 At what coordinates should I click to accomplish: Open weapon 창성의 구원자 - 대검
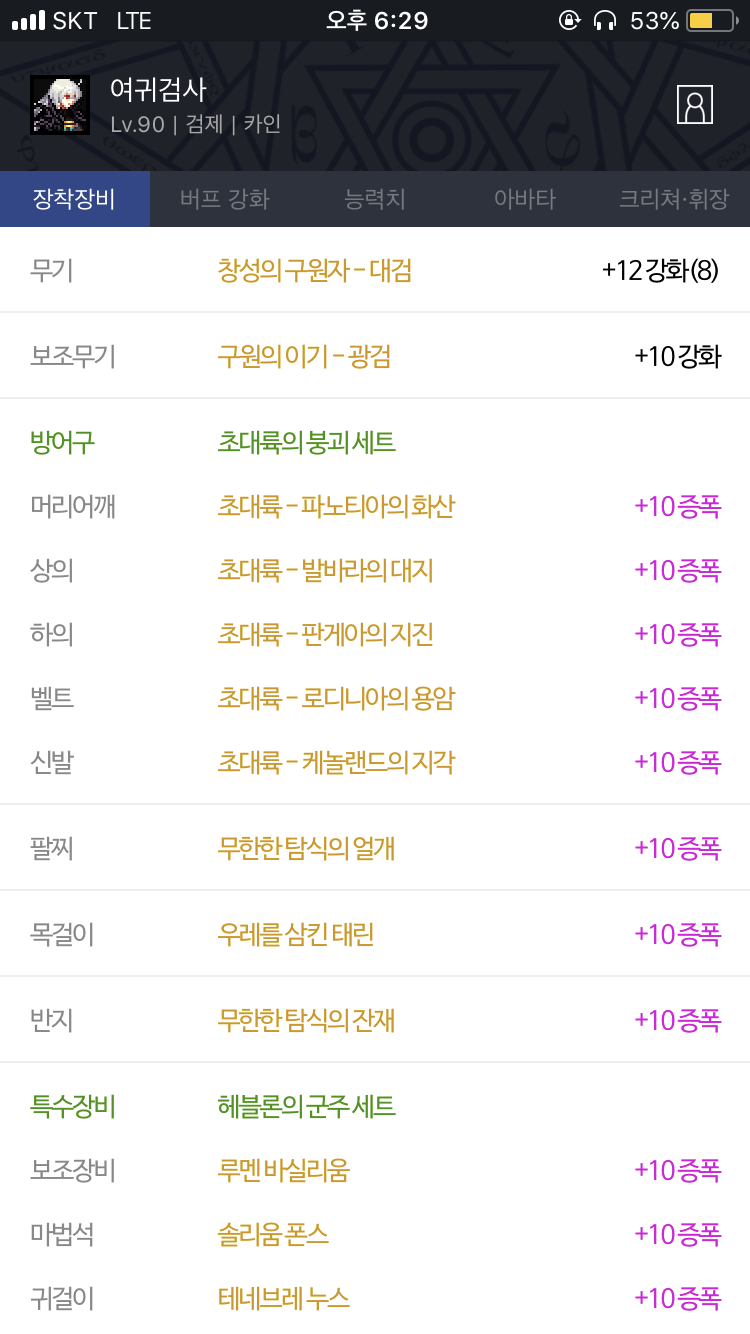coord(315,270)
